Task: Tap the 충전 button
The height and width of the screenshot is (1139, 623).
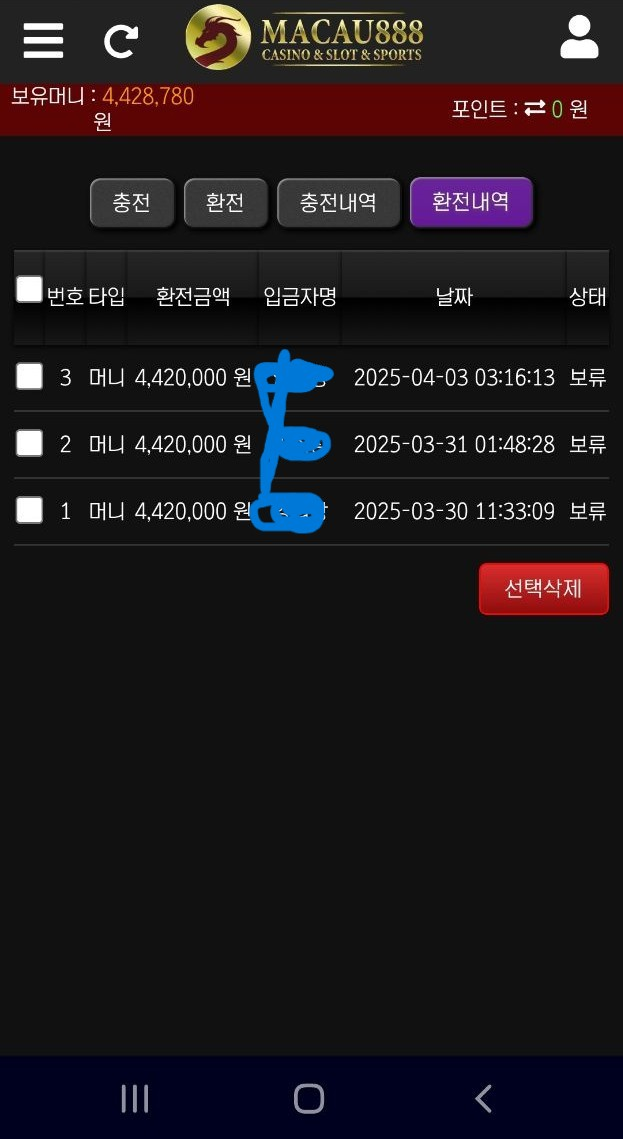Action: click(132, 202)
